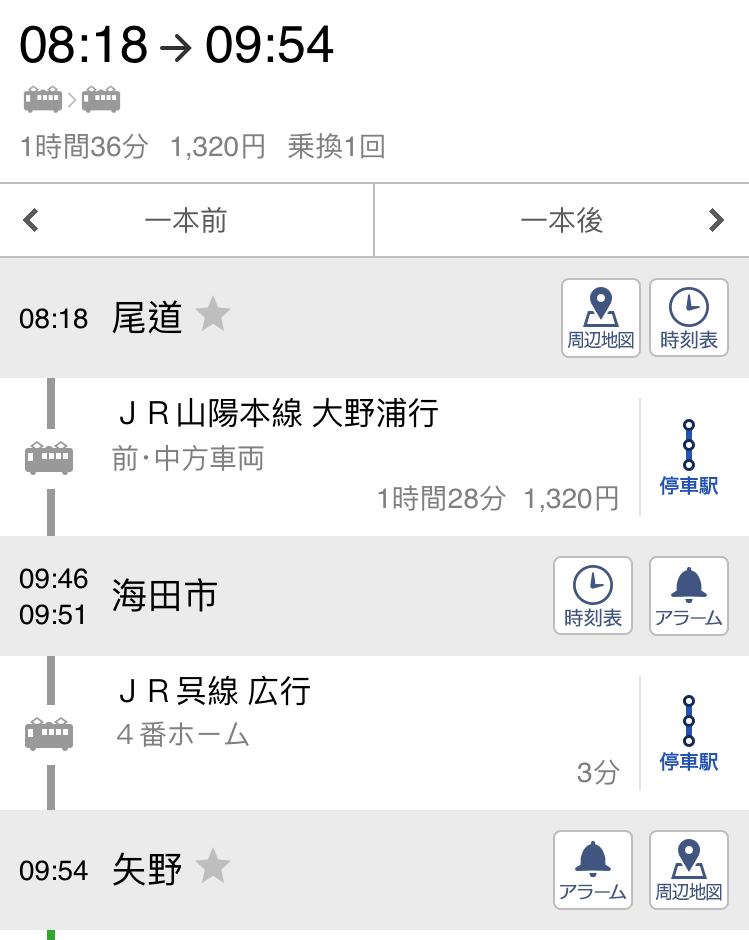Show the later train with 一本後
Screen dimensions: 749x940
coord(562,220)
